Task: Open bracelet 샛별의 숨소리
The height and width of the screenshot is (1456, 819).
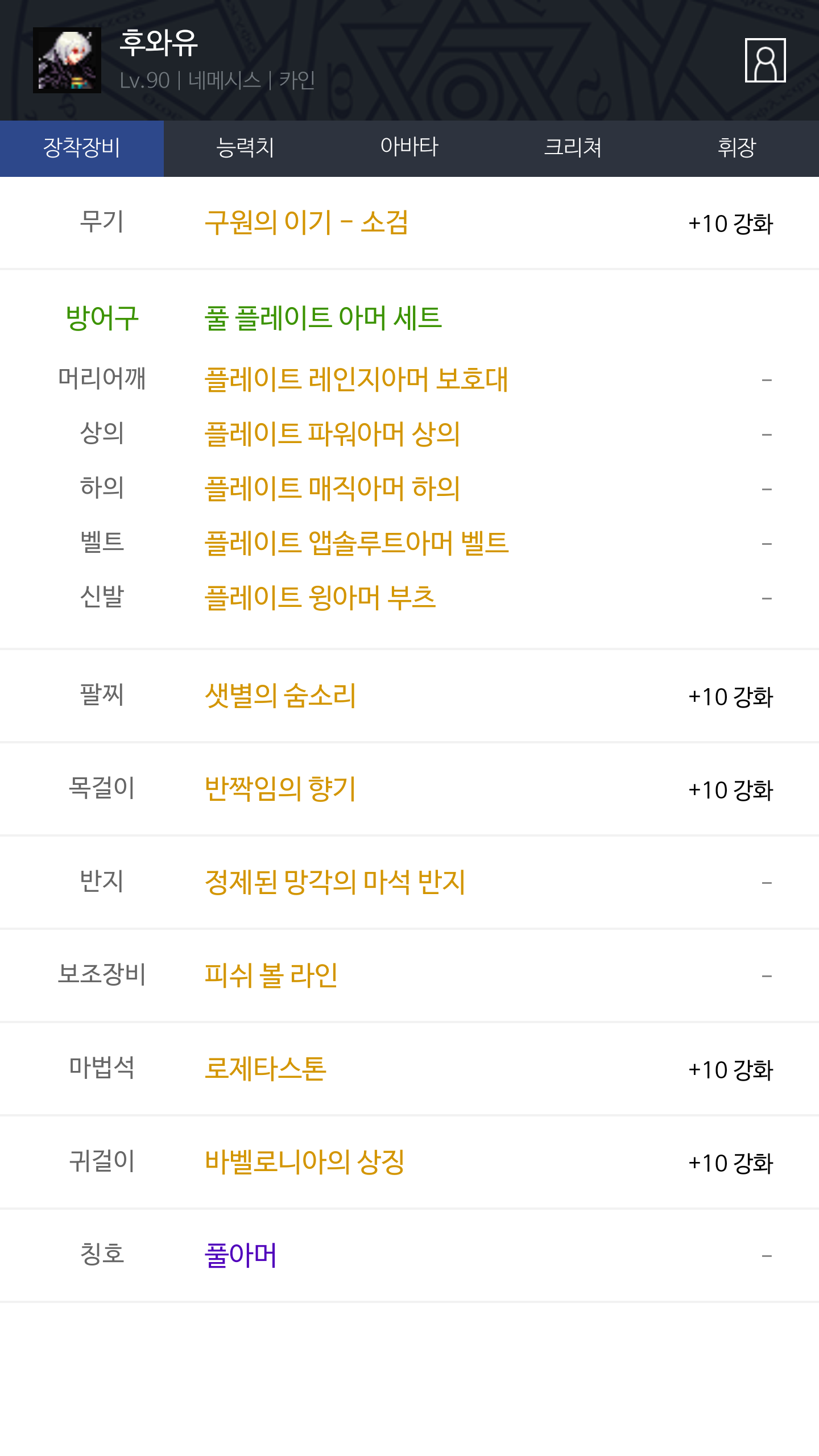Action: click(x=280, y=696)
